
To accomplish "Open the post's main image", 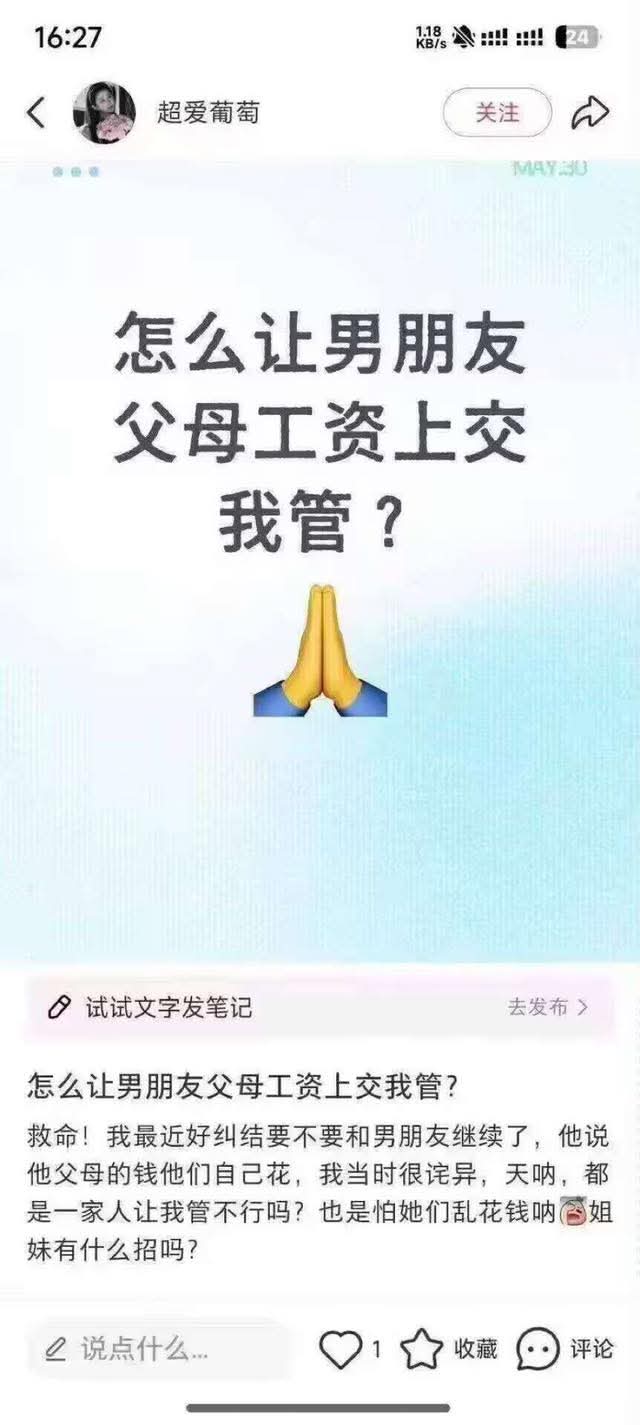I will (x=320, y=560).
